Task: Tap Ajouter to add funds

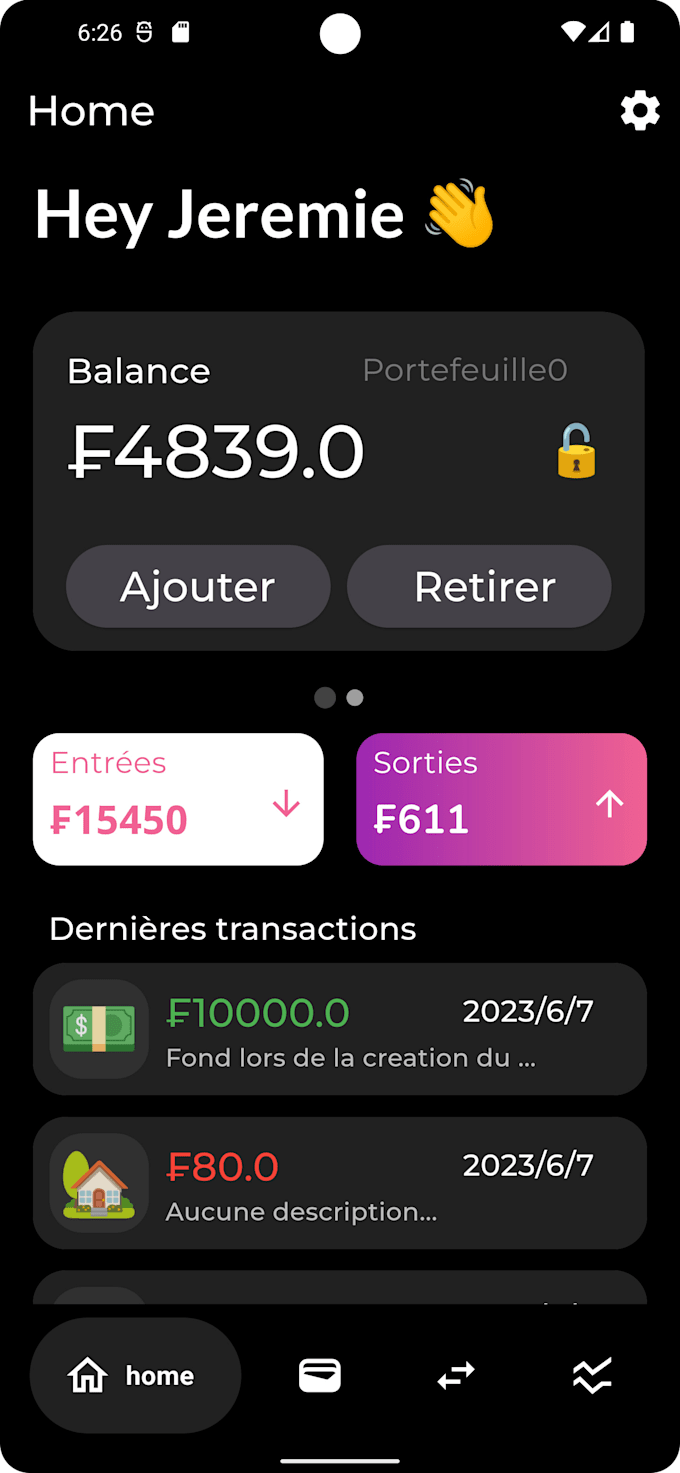Action: tap(198, 587)
